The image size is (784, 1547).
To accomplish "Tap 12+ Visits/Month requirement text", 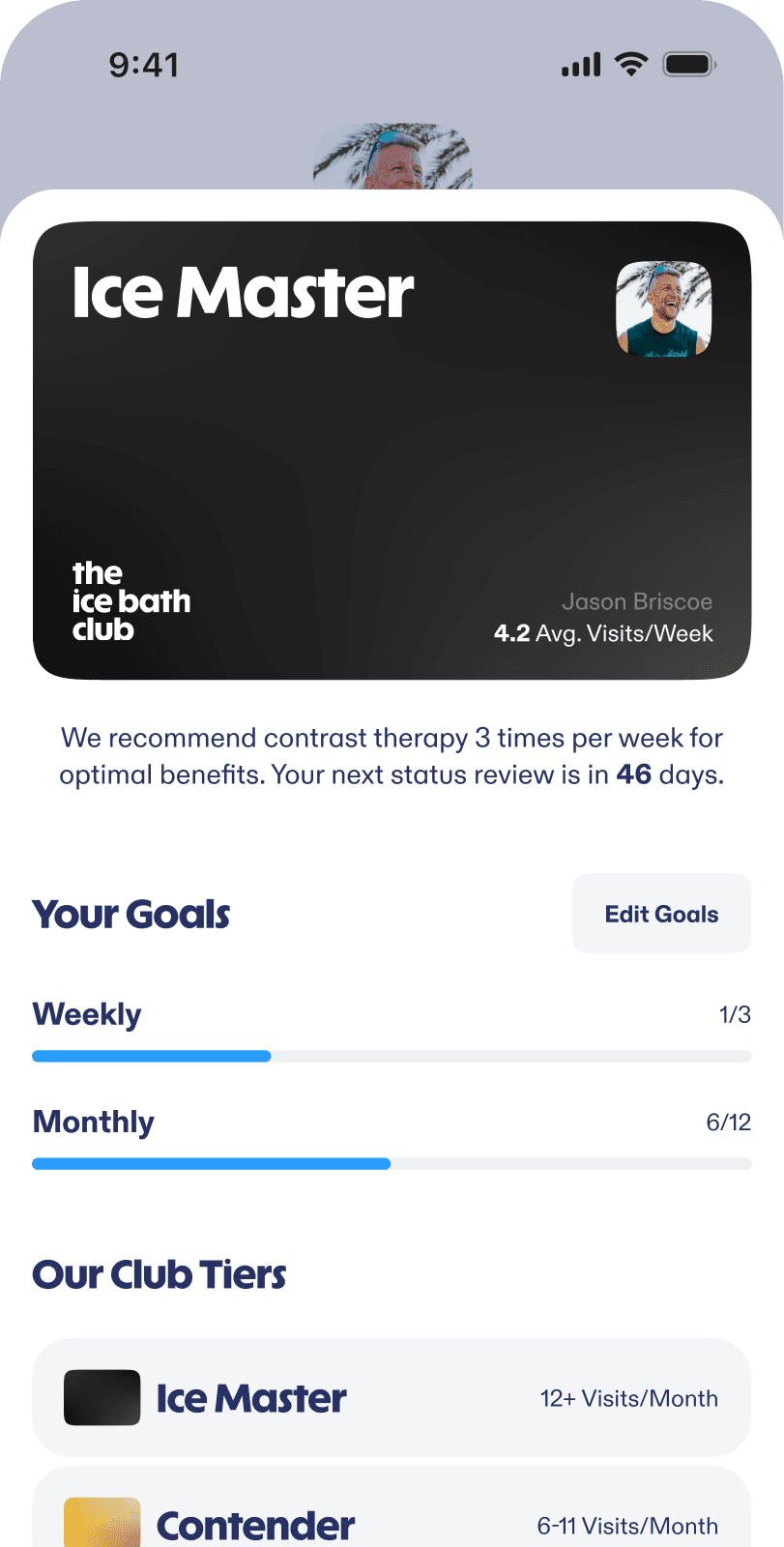I will coord(627,1398).
